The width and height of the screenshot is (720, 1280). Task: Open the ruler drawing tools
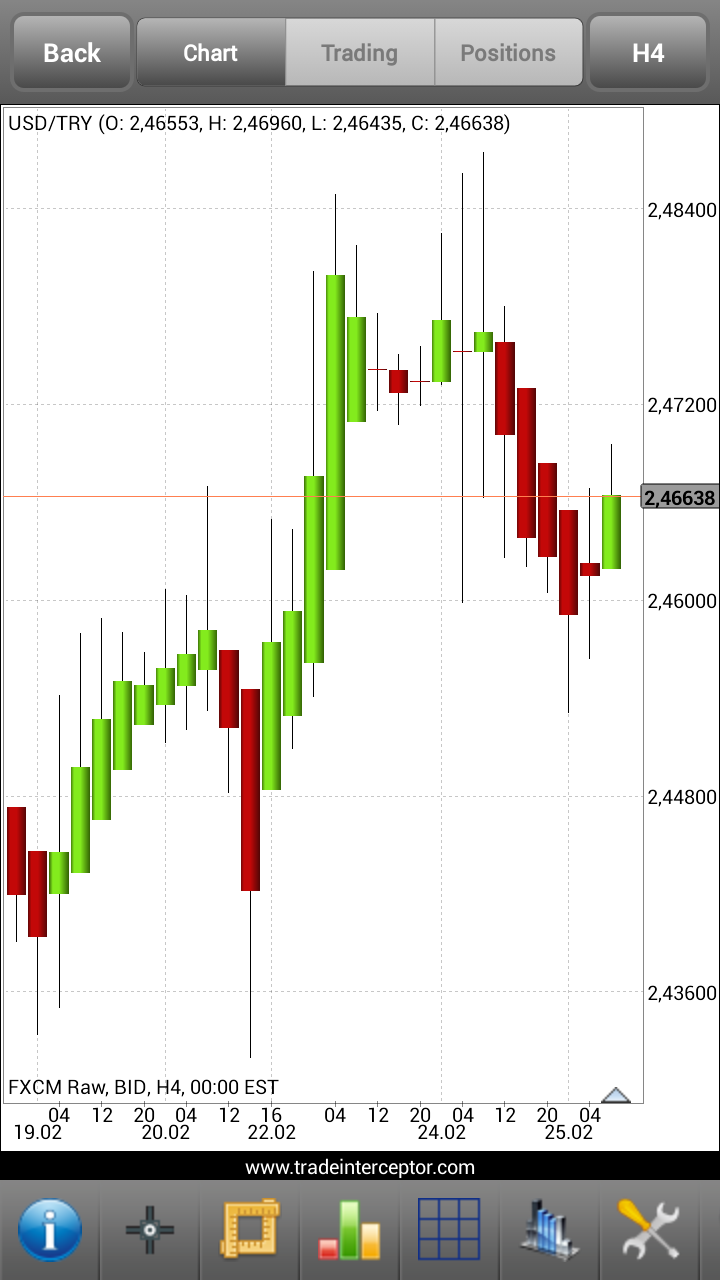[250, 1230]
